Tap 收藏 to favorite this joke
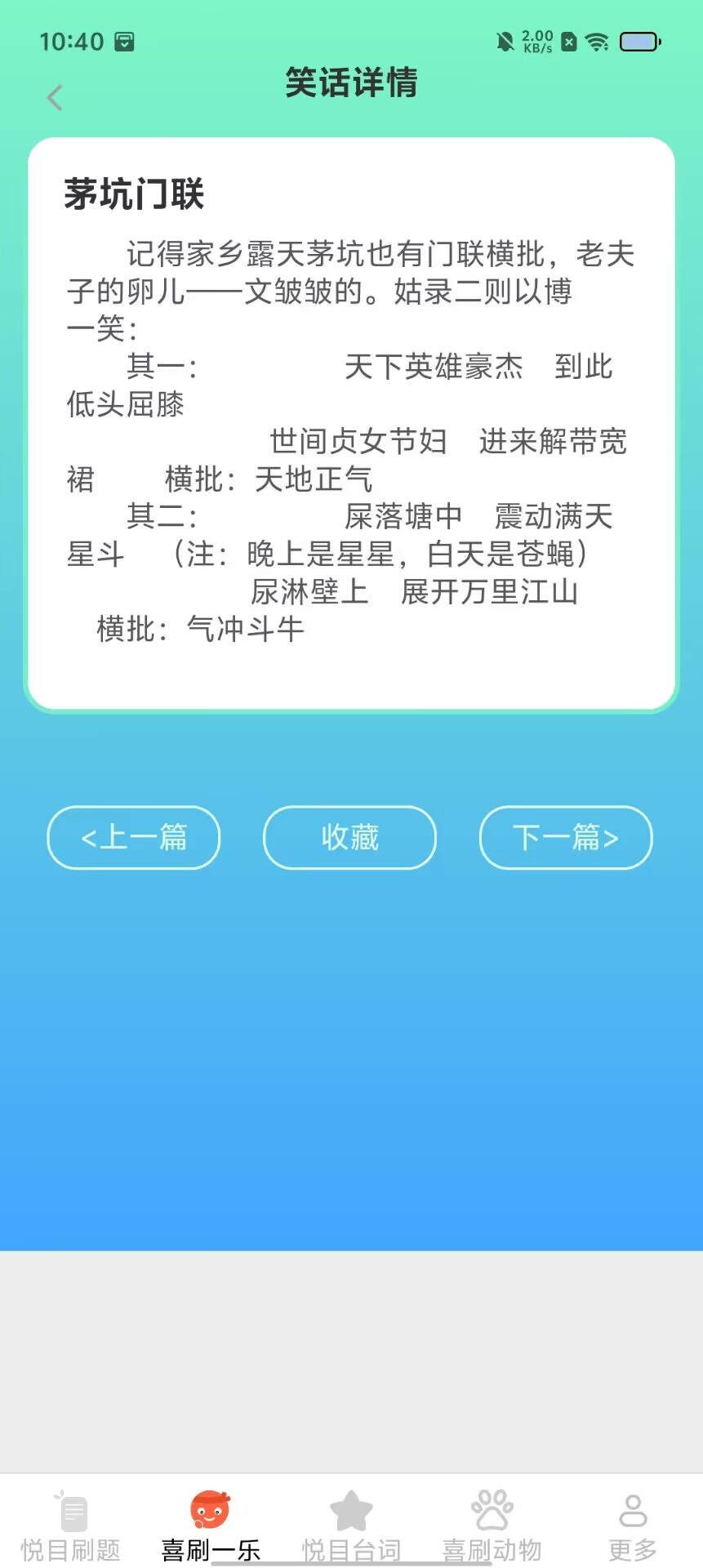Screen dimensions: 703x1568 pos(349,838)
